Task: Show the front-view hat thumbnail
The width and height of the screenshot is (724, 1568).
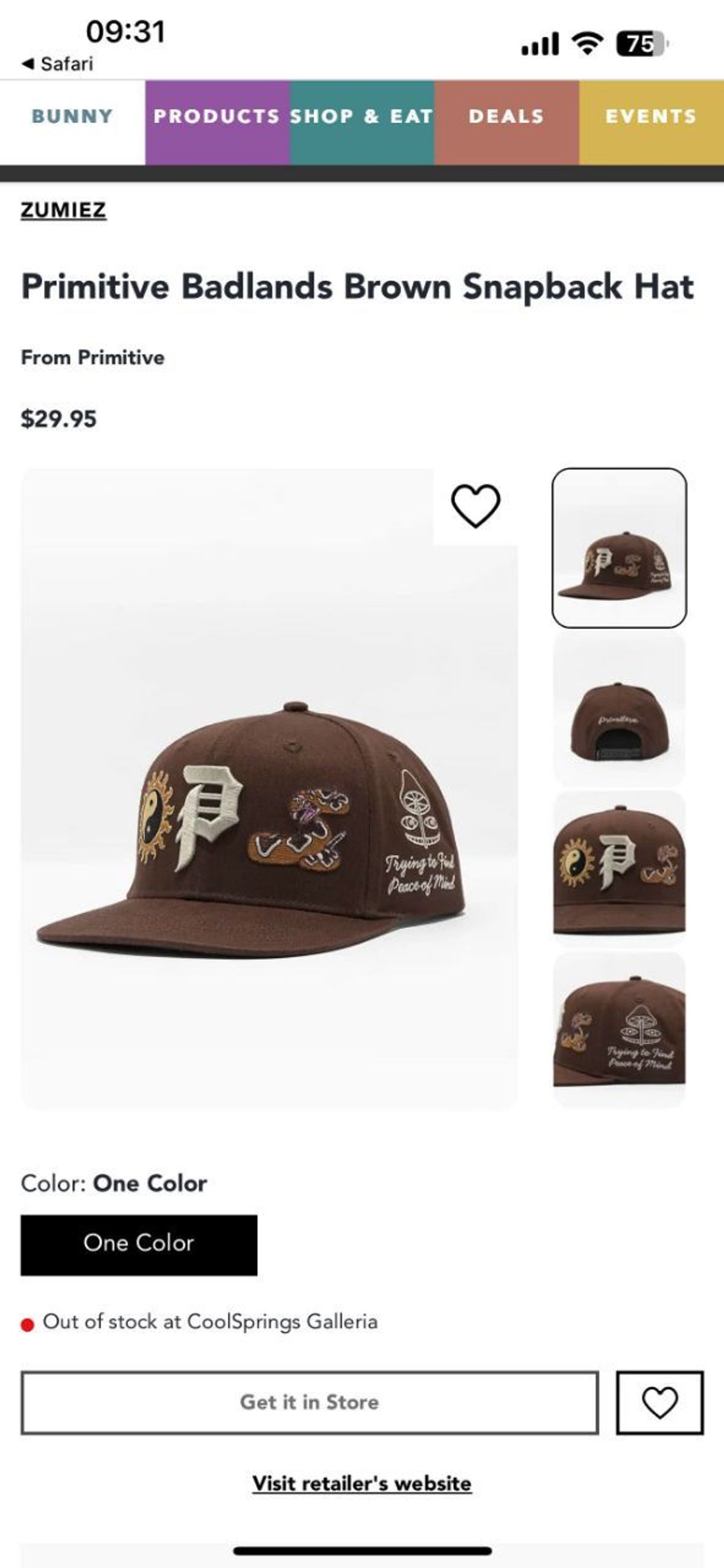Action: (618, 868)
